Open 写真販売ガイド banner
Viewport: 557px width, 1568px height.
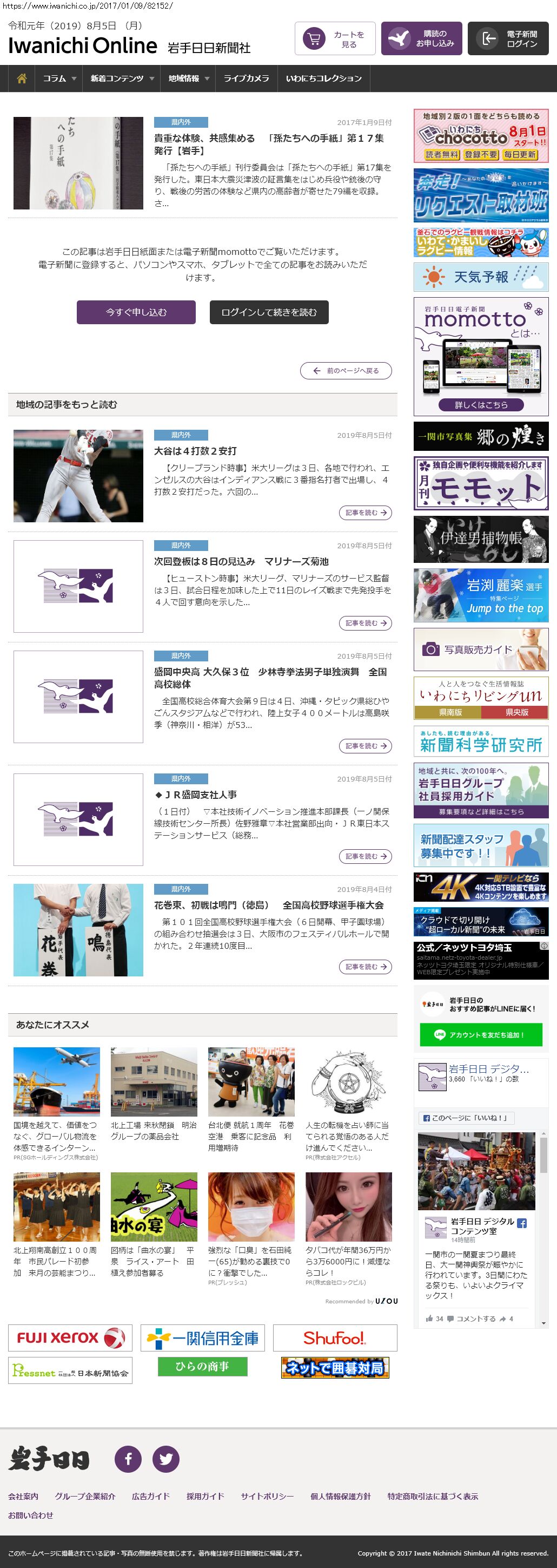click(480, 649)
